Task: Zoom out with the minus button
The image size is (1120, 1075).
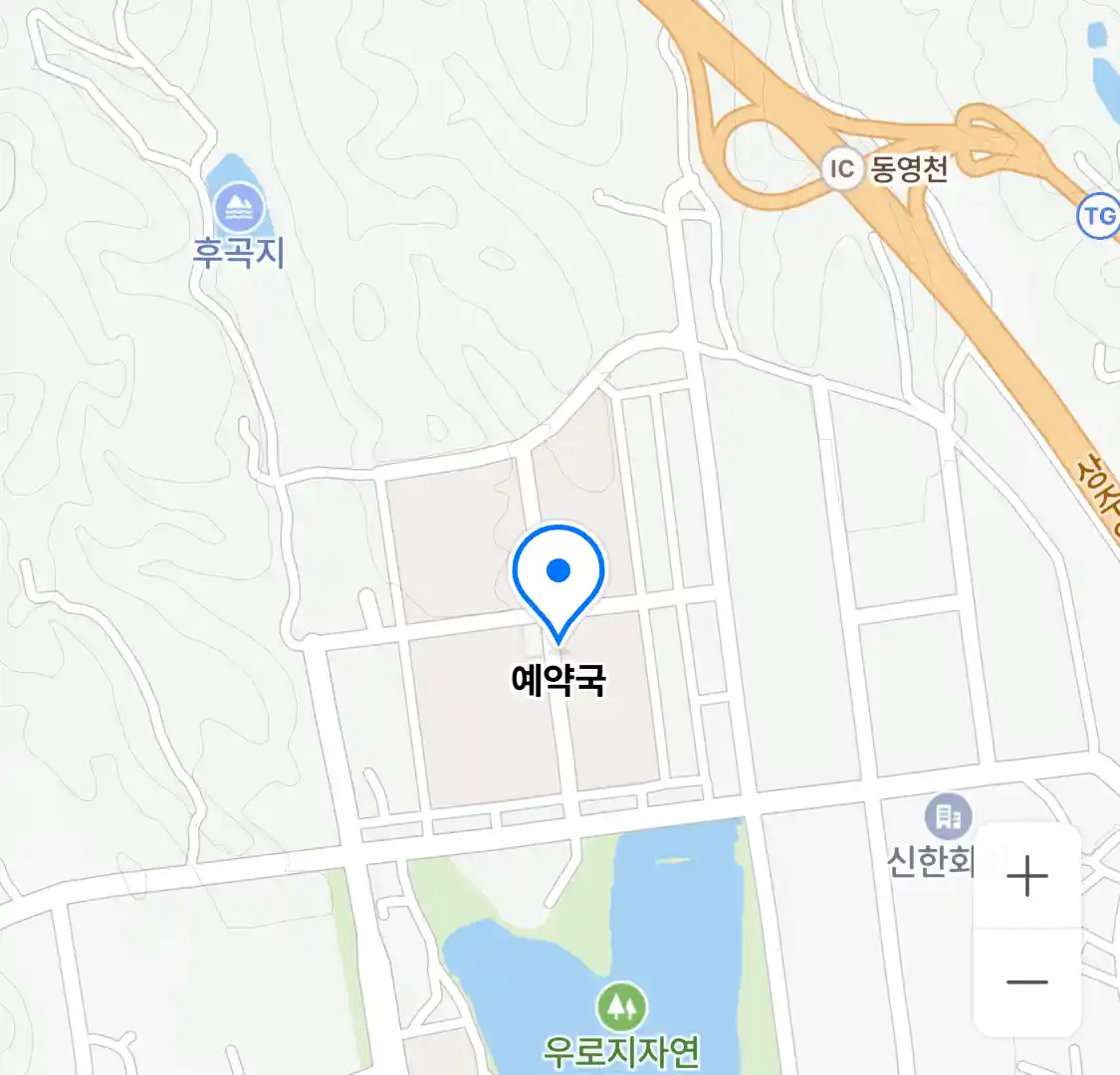Action: point(1026,982)
